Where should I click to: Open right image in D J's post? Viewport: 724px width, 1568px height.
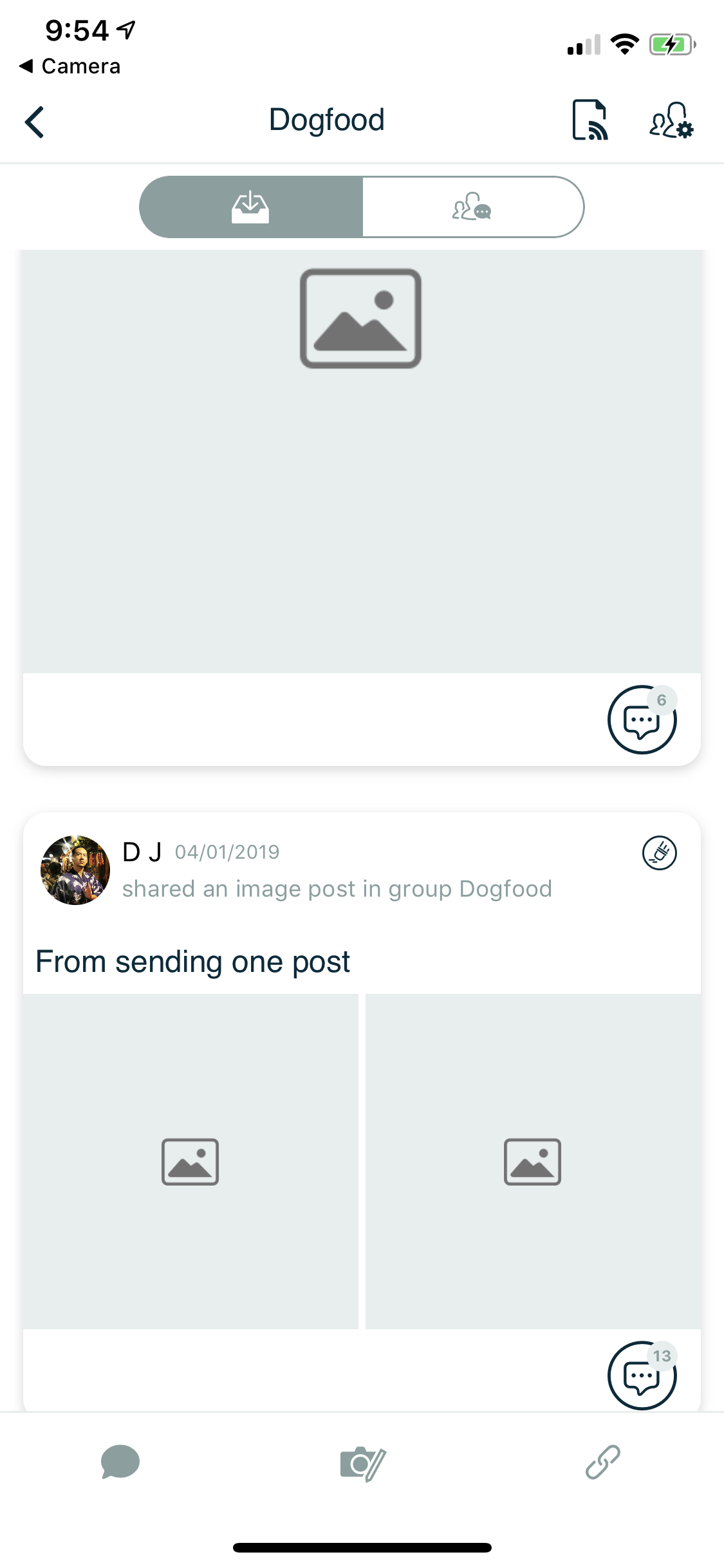pos(533,1161)
